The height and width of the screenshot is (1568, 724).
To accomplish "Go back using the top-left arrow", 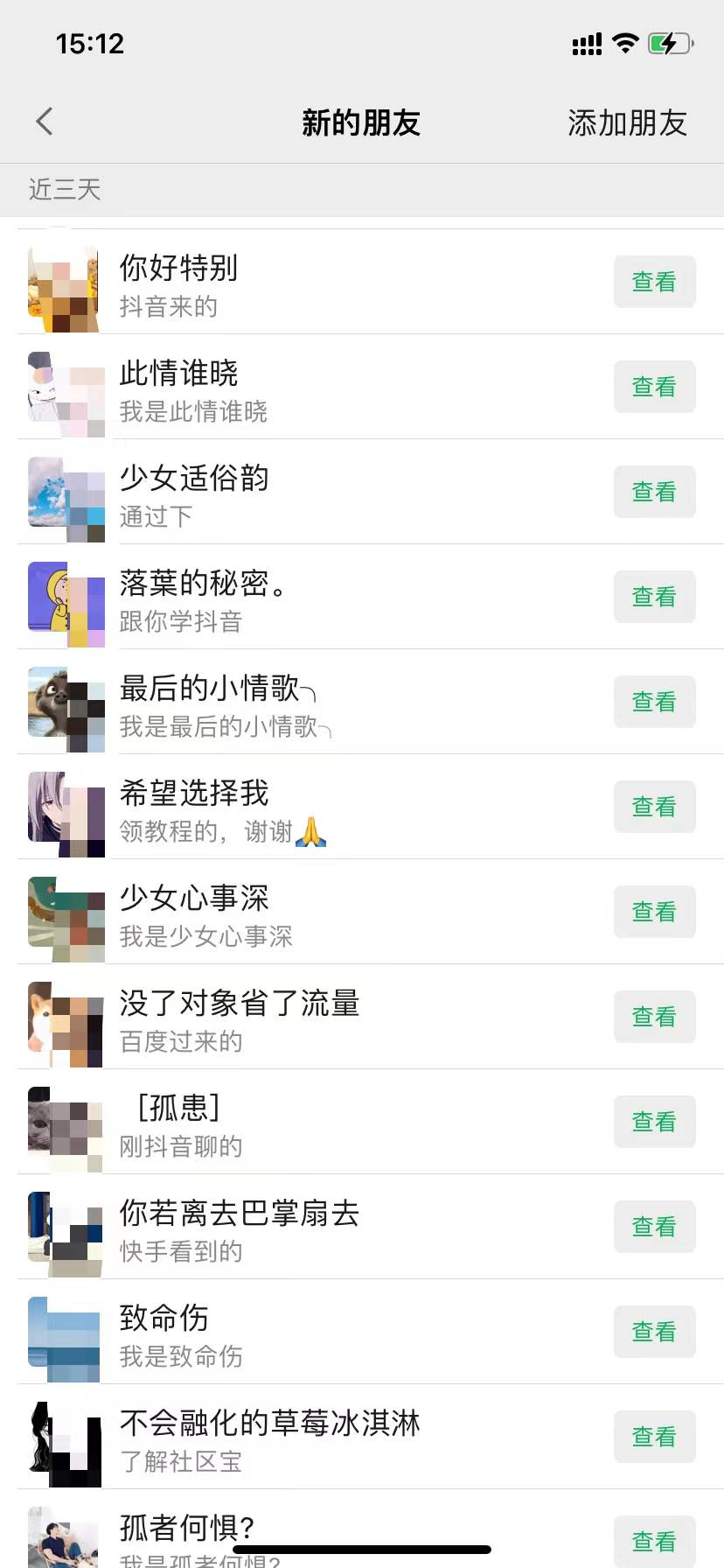I will pos(45,122).
